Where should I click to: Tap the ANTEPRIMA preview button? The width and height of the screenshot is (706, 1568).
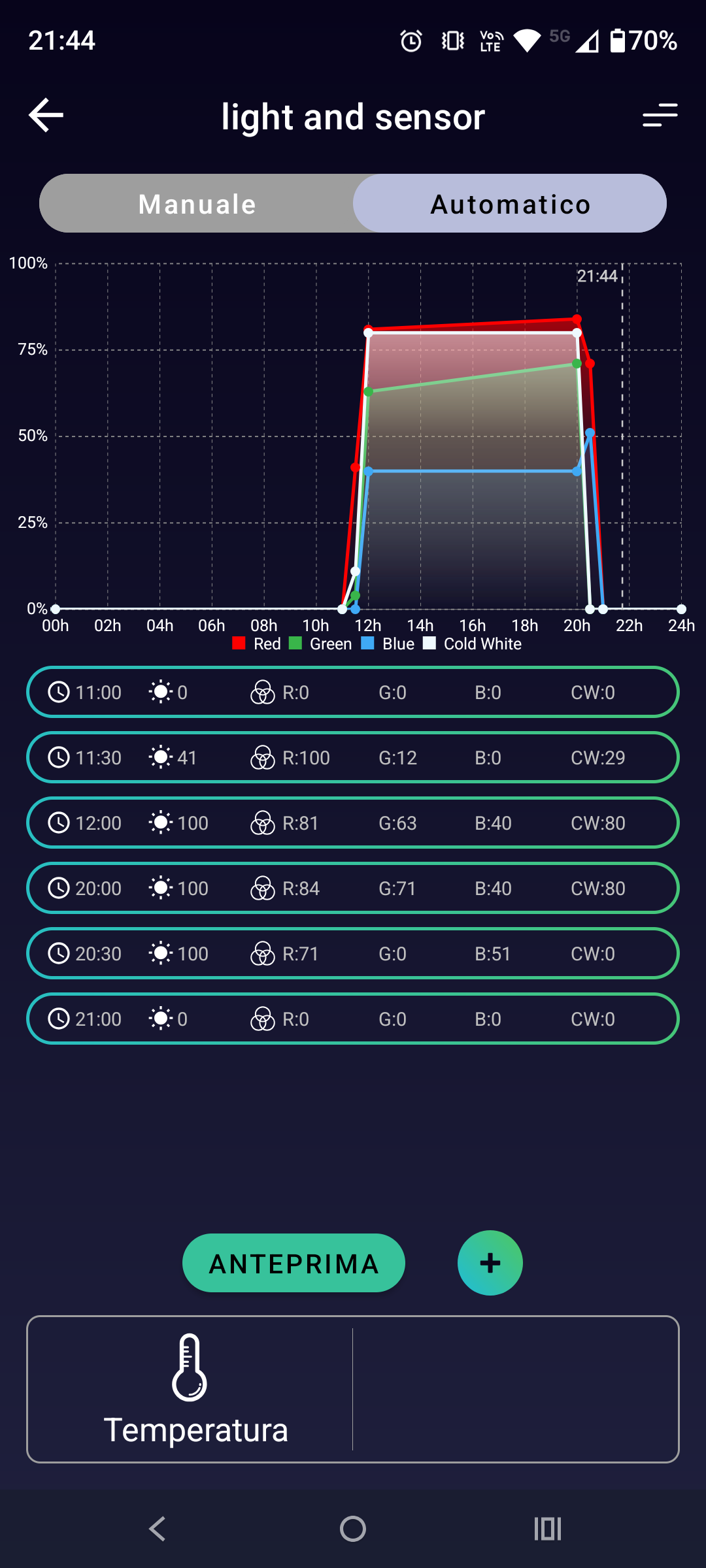point(294,1263)
